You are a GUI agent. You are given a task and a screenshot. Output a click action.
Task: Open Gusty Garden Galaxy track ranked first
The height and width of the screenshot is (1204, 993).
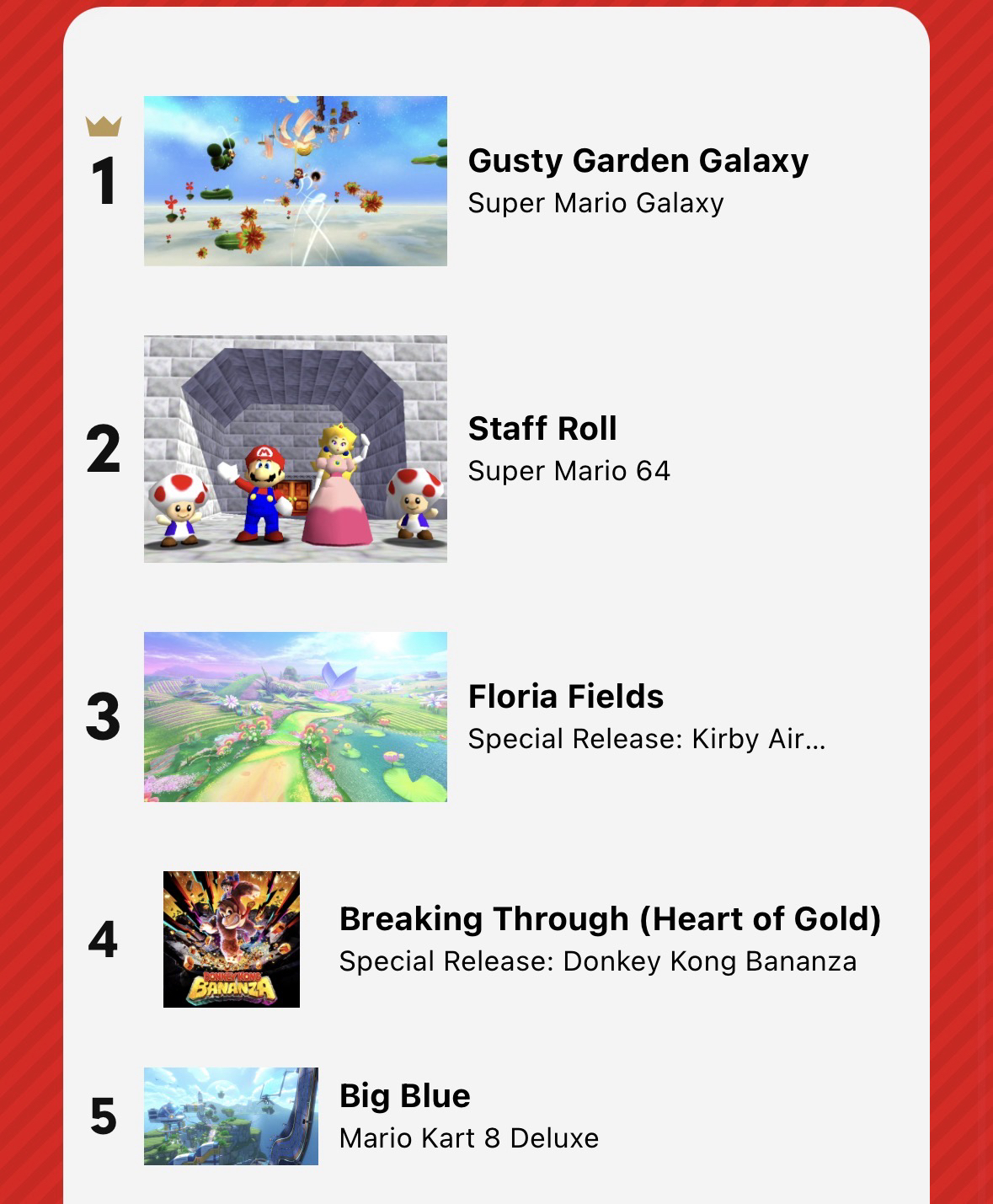coord(638,161)
